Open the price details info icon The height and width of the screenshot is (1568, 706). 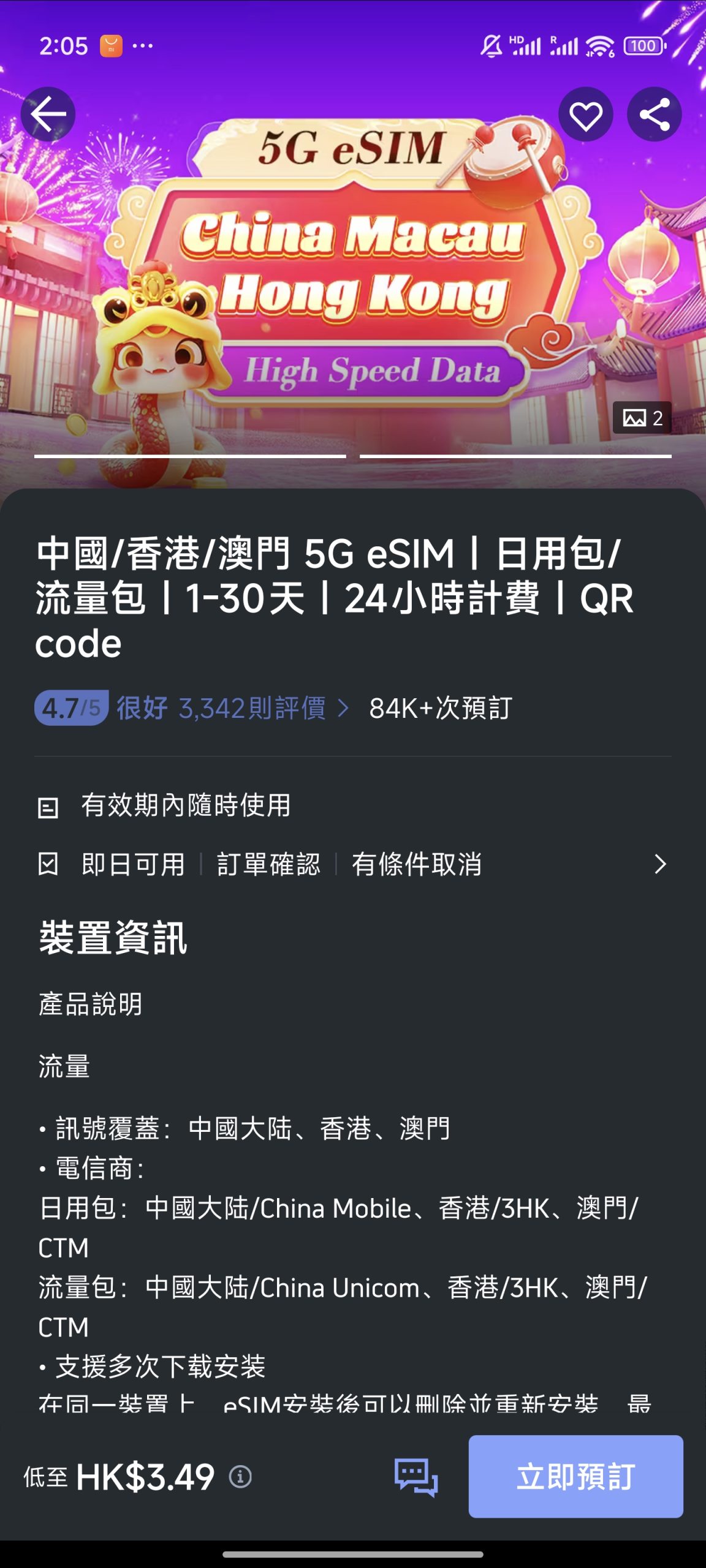click(240, 1477)
